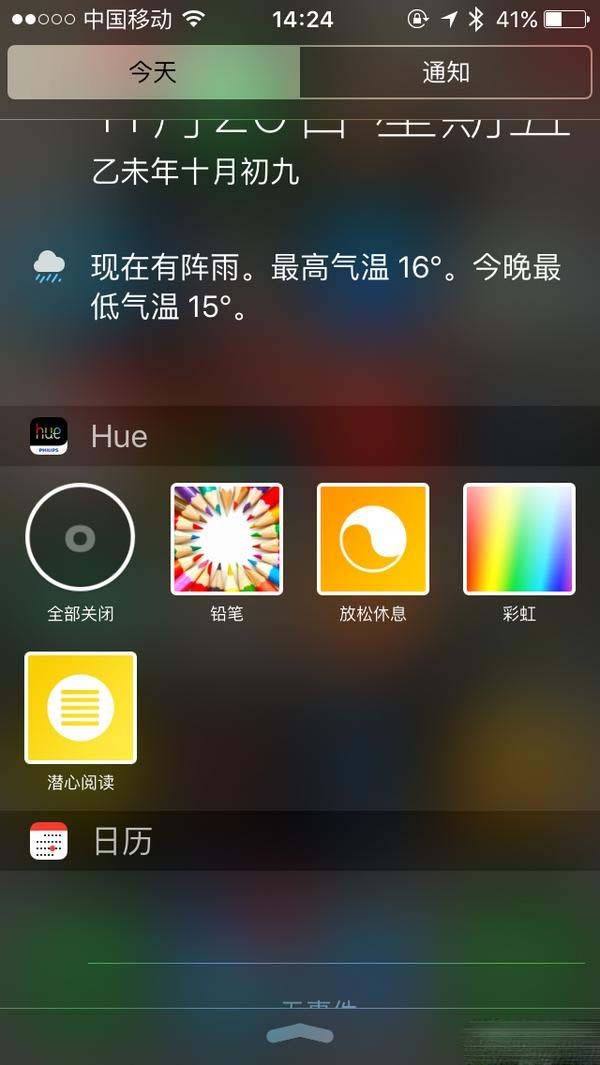Choose the 彩虹 Hue scene

tap(519, 539)
